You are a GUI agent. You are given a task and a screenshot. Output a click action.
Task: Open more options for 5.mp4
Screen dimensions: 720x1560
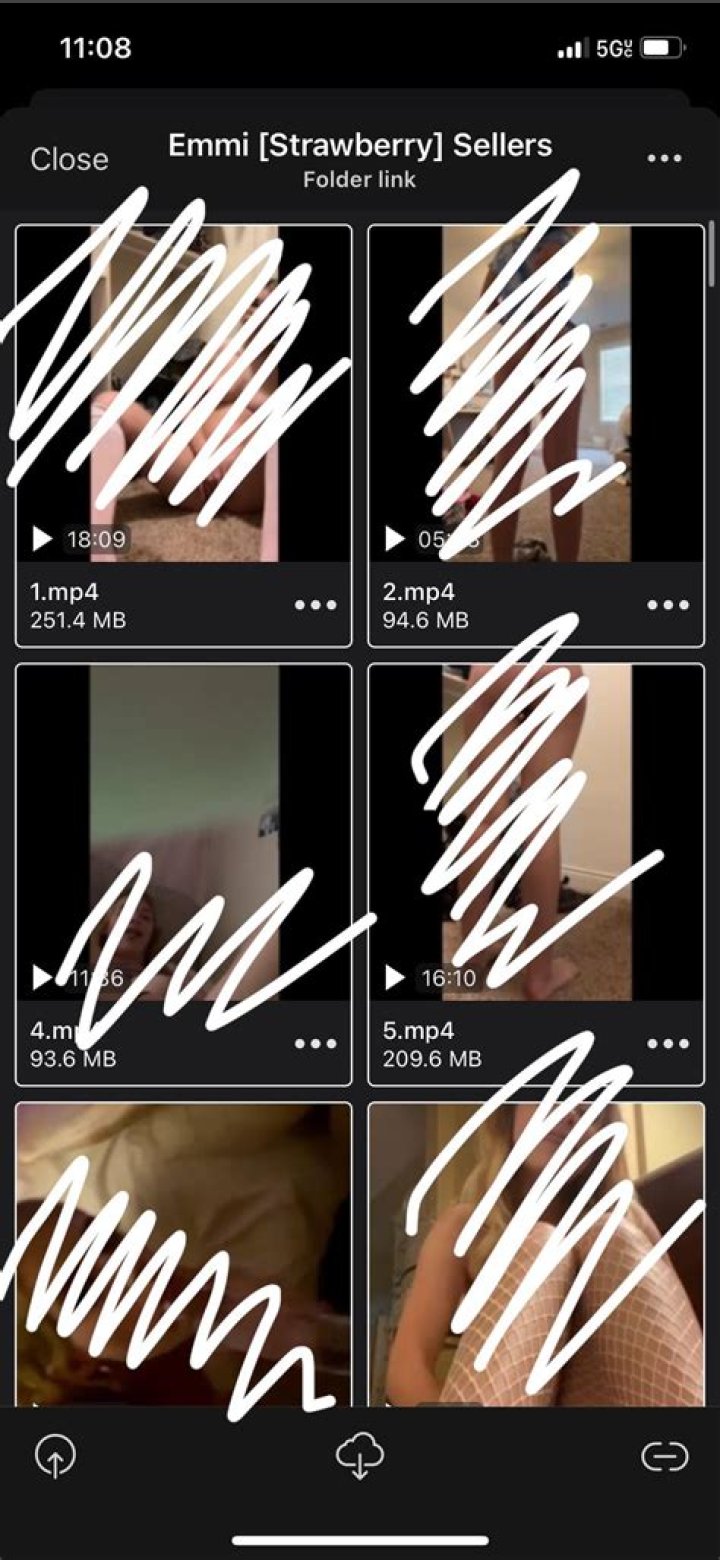point(668,1044)
